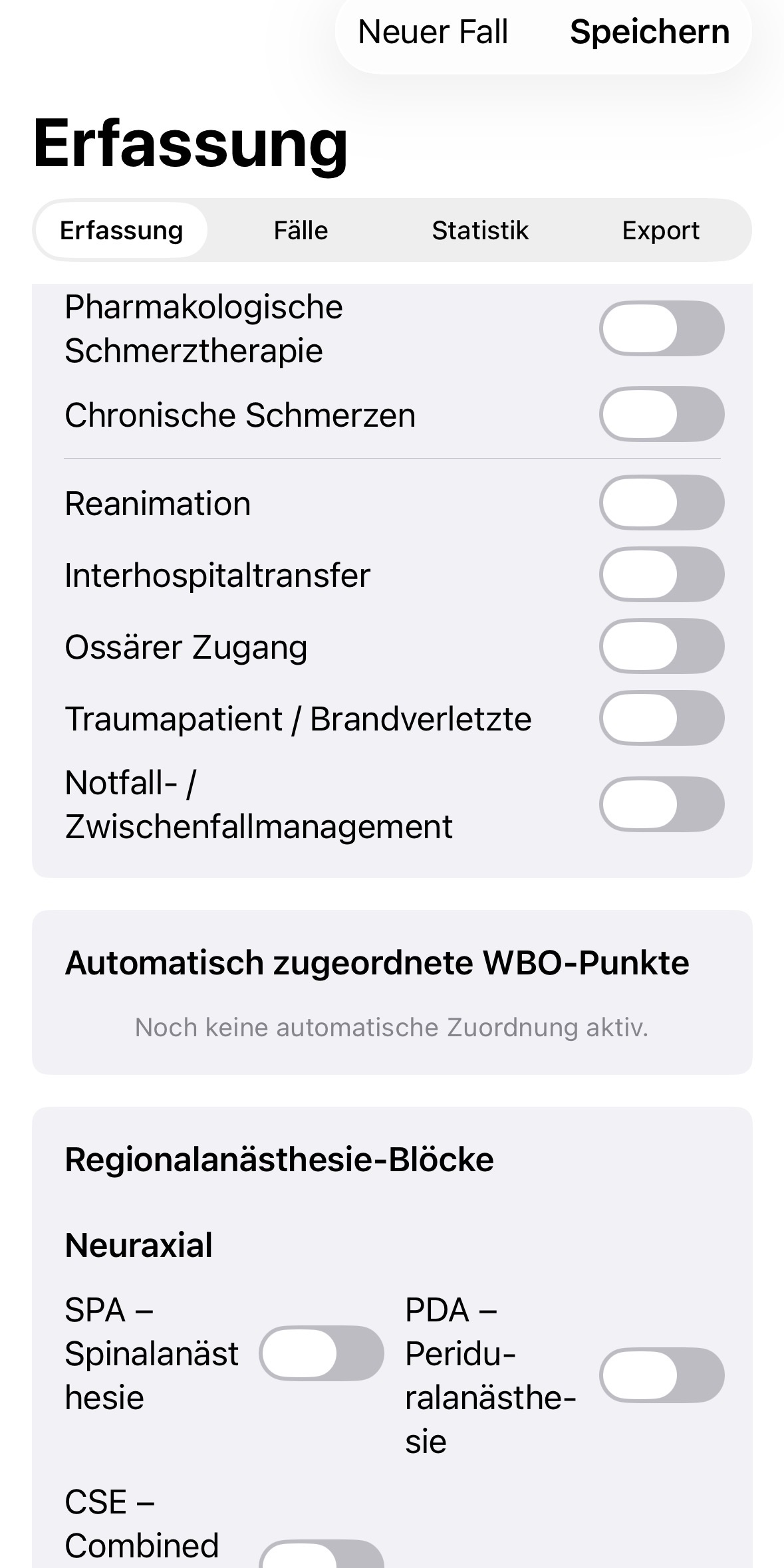The image size is (784, 1568).
Task: Enable PDA – Periduralanästhesie toggle
Action: (662, 1375)
